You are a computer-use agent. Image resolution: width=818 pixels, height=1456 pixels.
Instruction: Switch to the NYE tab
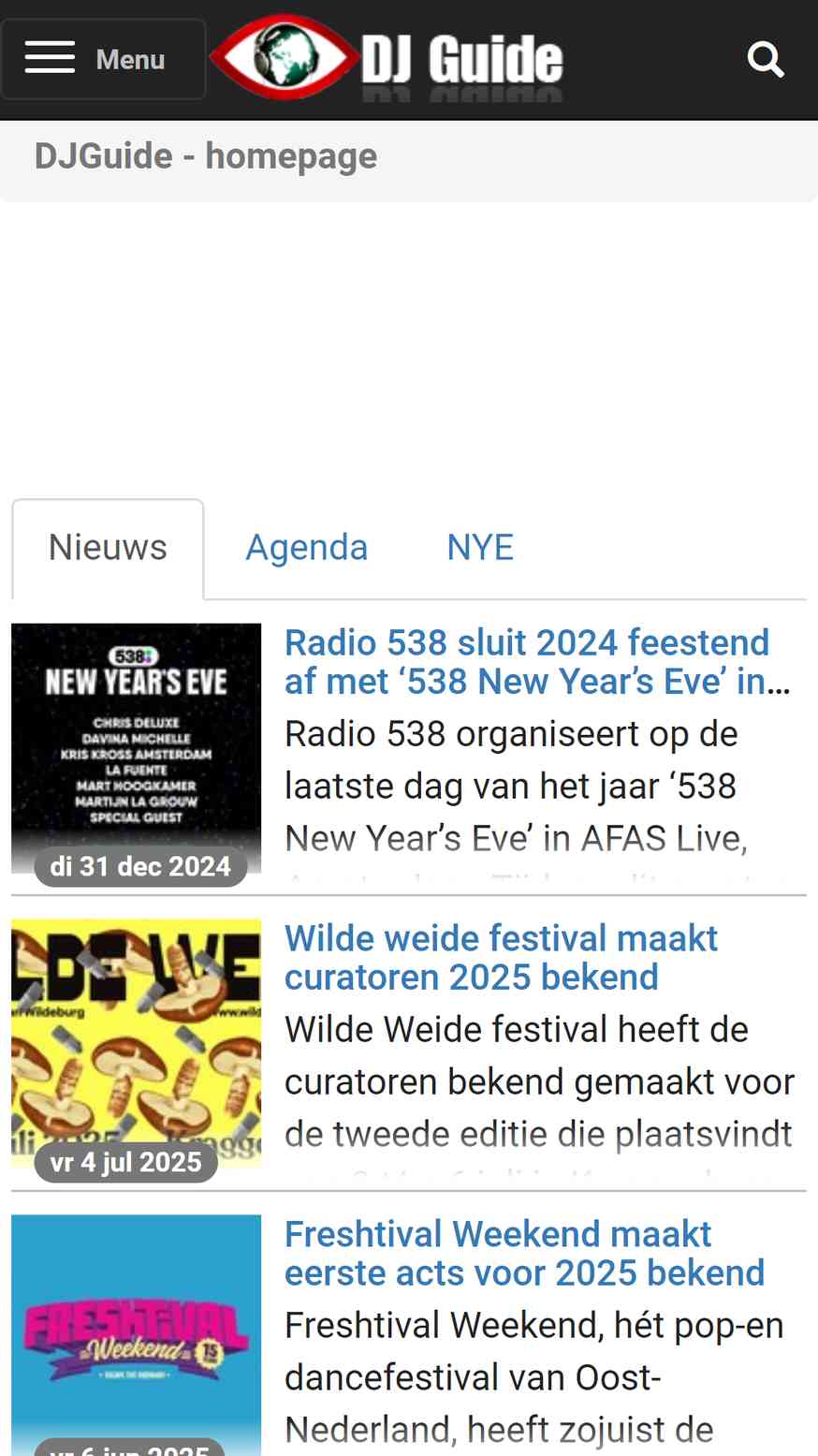coord(480,548)
